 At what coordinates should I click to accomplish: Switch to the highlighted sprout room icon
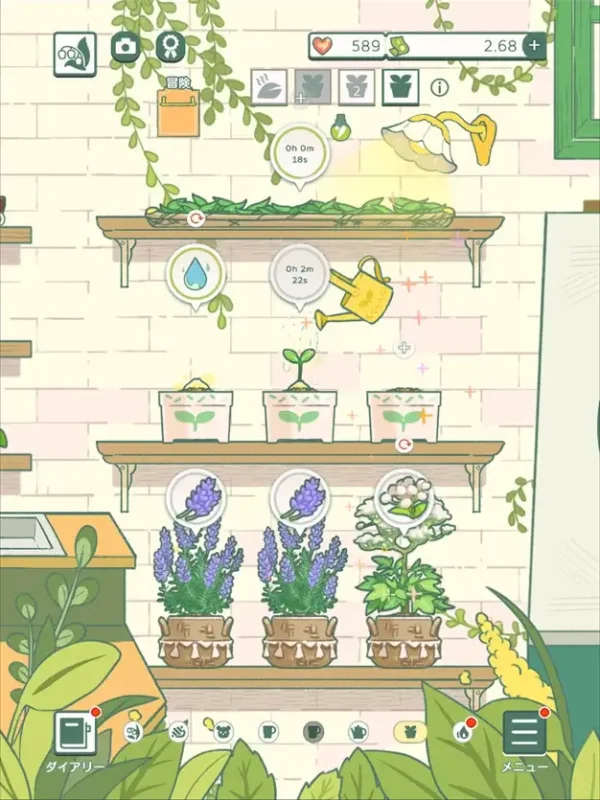coord(409,732)
